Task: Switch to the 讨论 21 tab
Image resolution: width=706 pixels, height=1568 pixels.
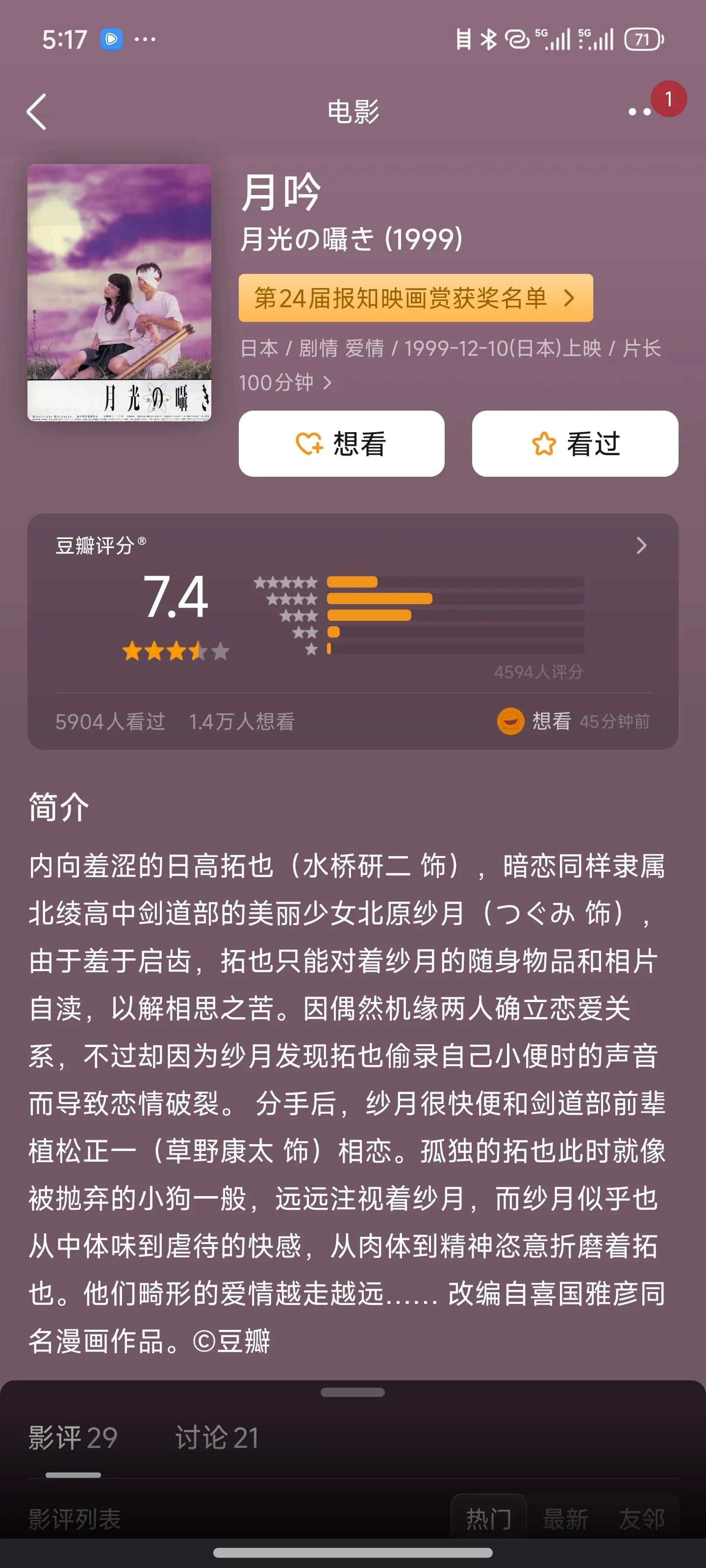Action: (x=217, y=1438)
